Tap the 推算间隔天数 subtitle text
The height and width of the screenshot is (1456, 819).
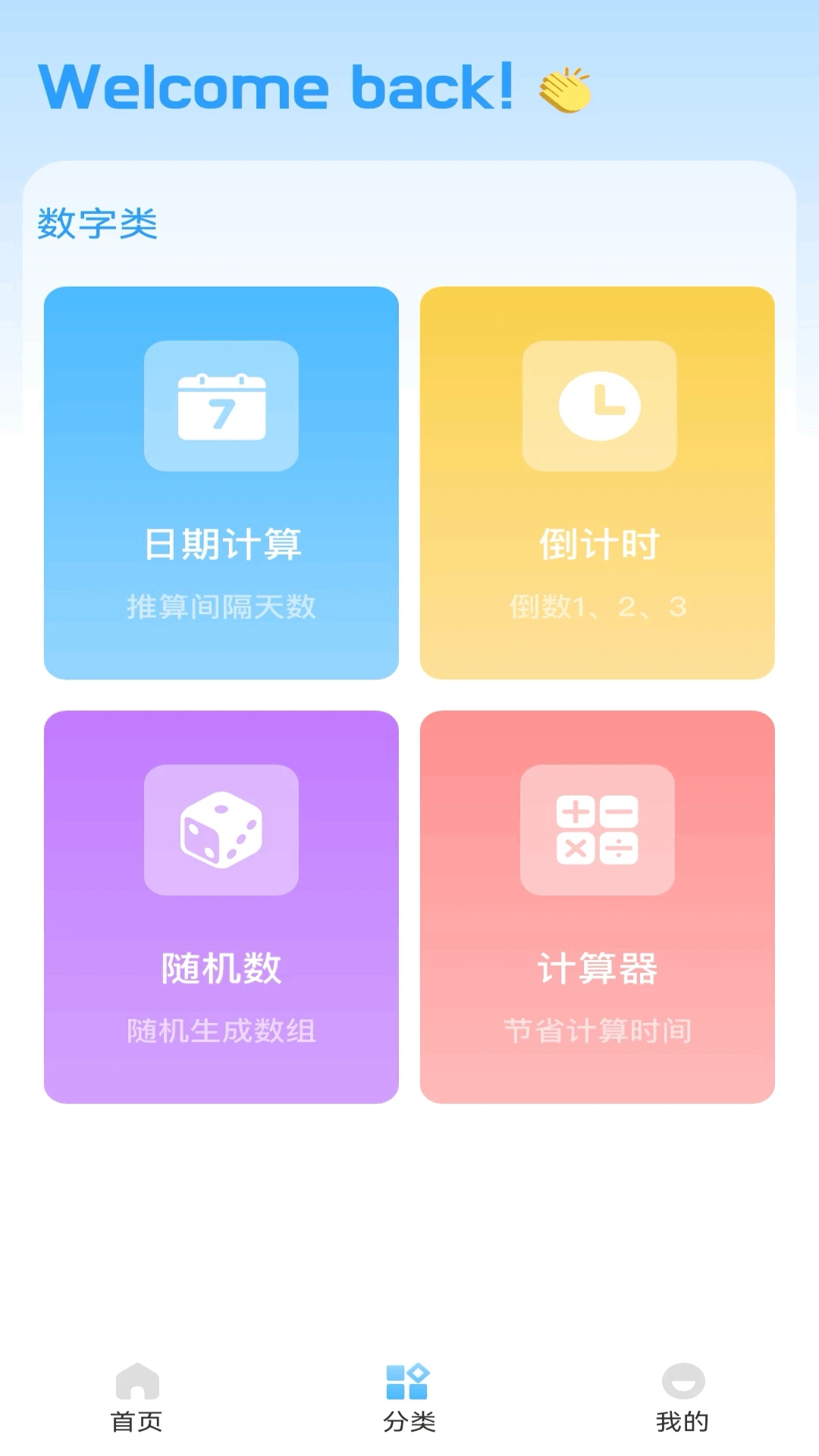point(222,607)
